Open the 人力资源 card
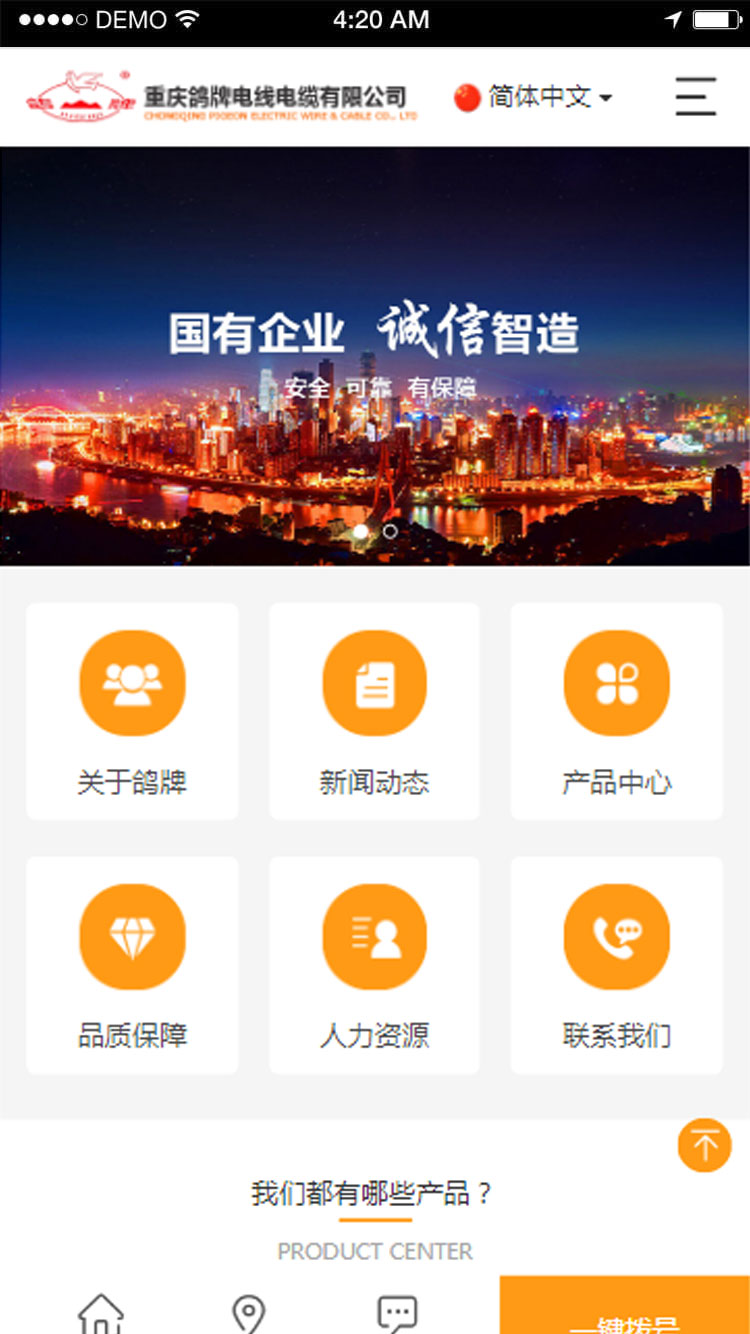Viewport: 750px width, 1334px height. 374,965
